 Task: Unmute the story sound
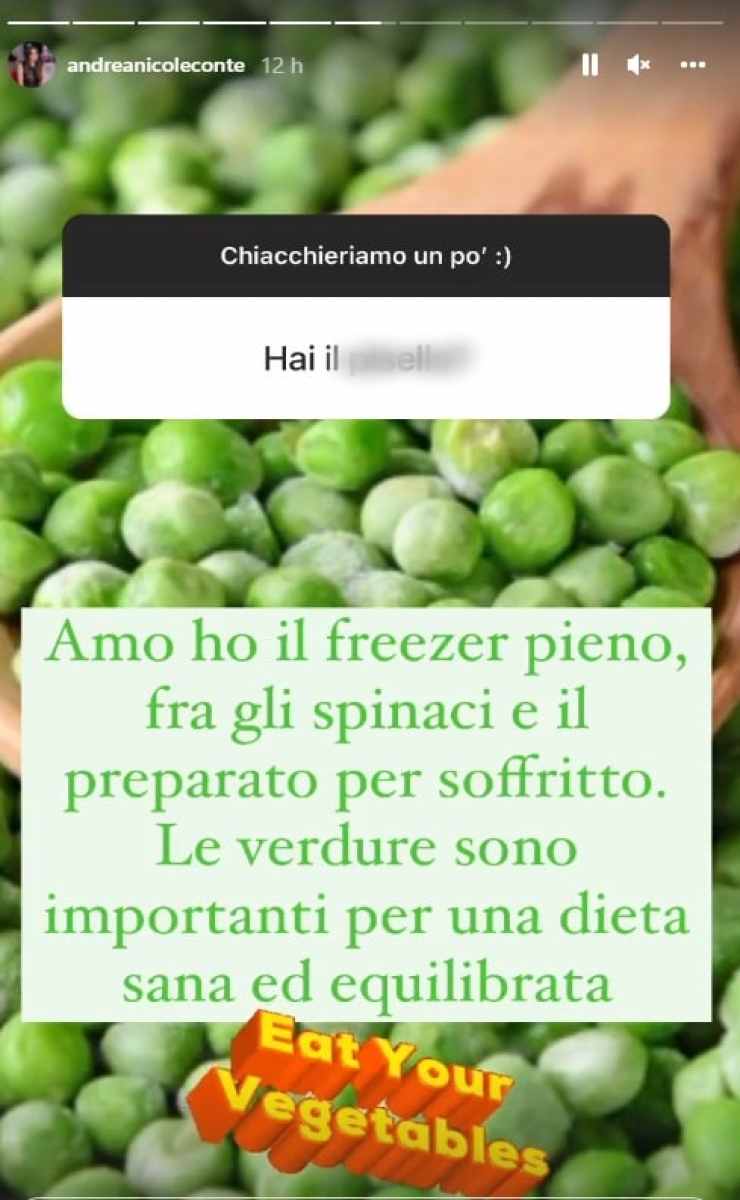[639, 65]
